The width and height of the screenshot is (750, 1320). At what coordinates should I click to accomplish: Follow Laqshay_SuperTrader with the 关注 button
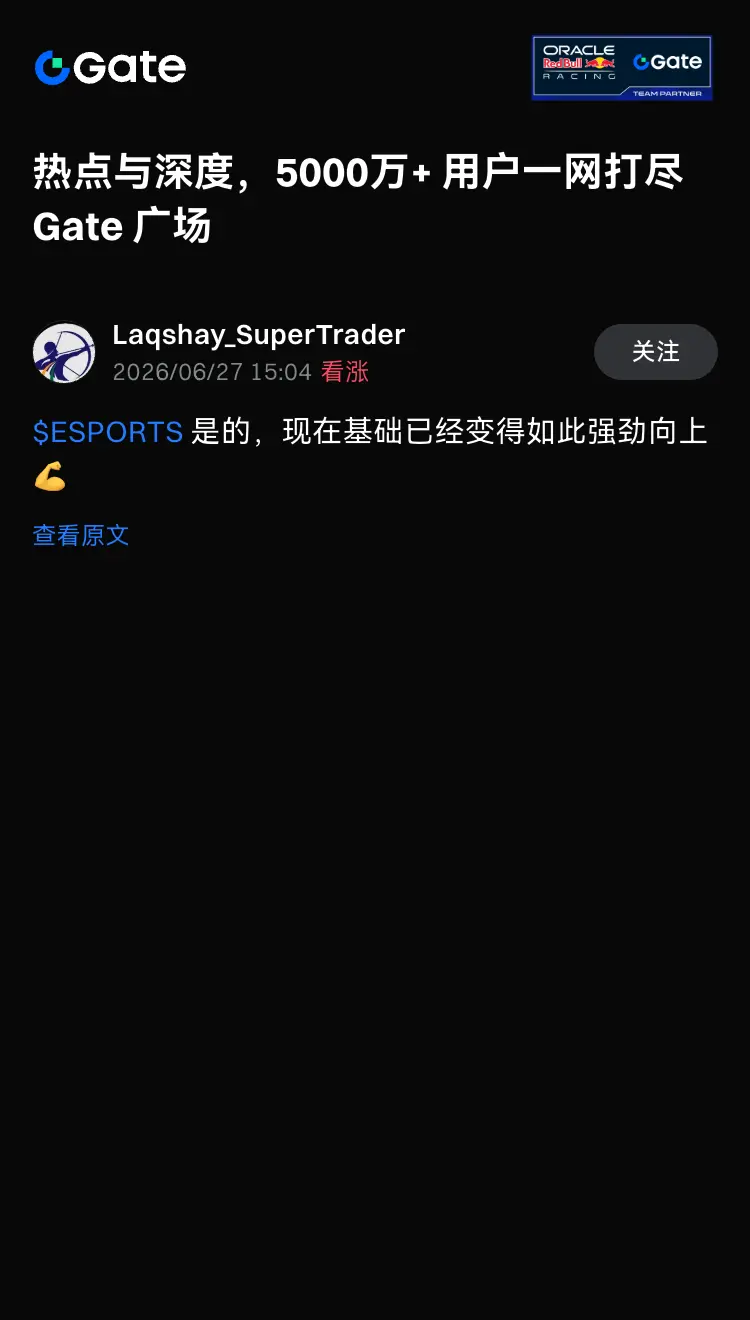coord(656,352)
